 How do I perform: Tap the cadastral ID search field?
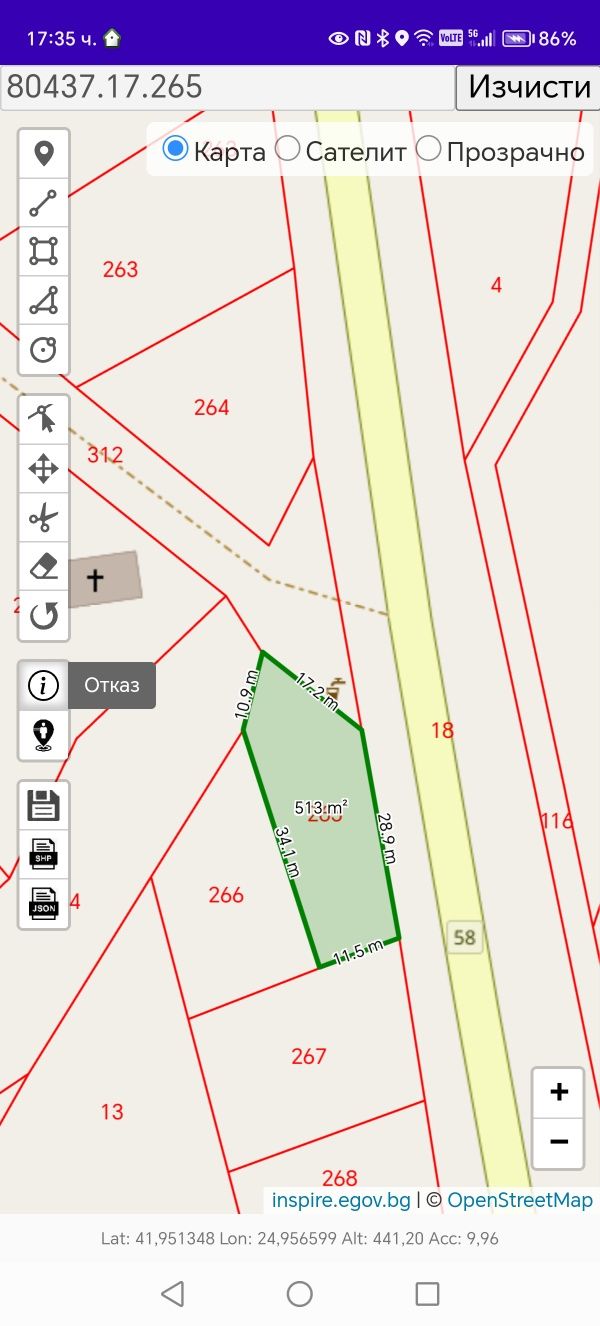click(x=228, y=88)
